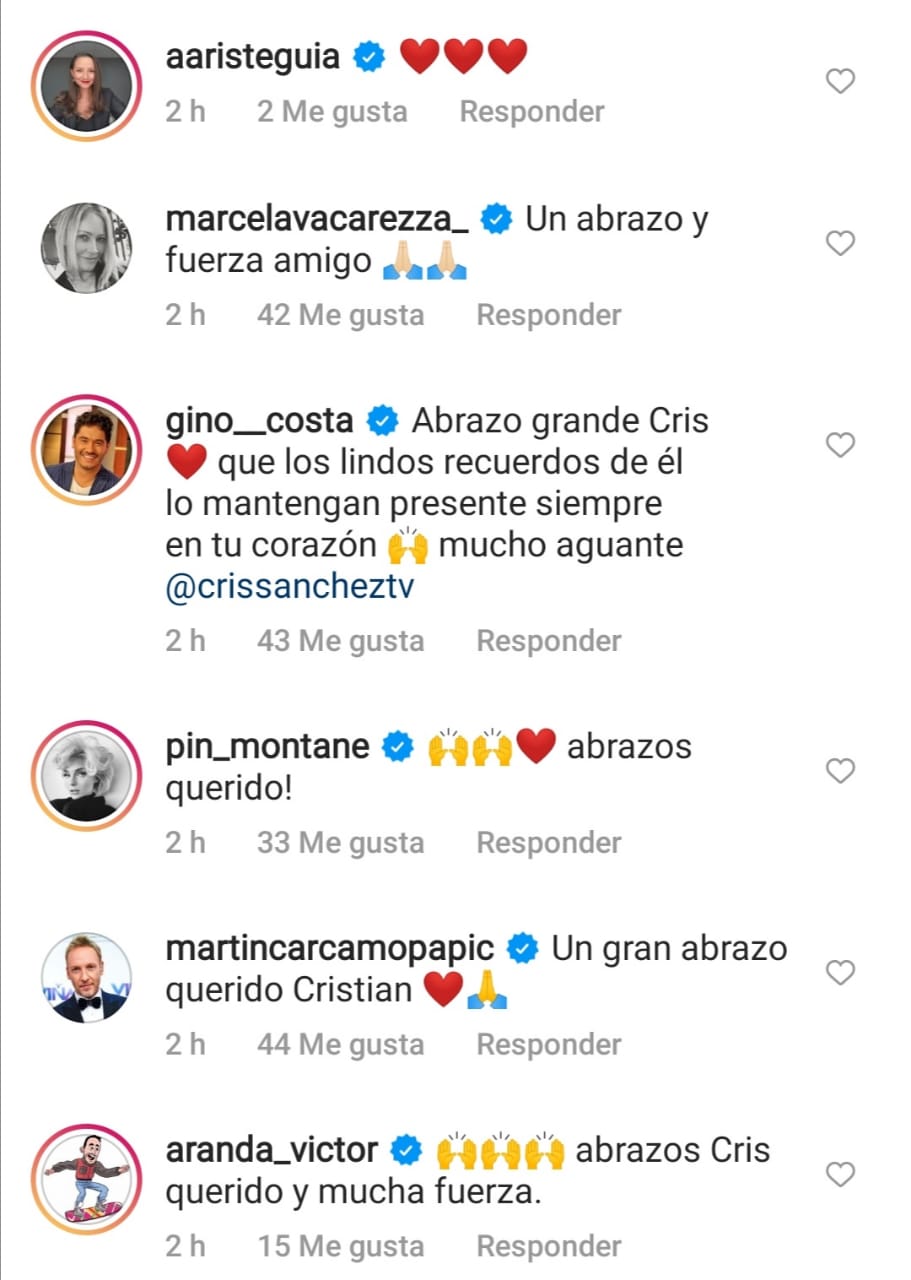911x1280 pixels.
Task: Open the martincarcamopapic username
Action: click(x=329, y=948)
